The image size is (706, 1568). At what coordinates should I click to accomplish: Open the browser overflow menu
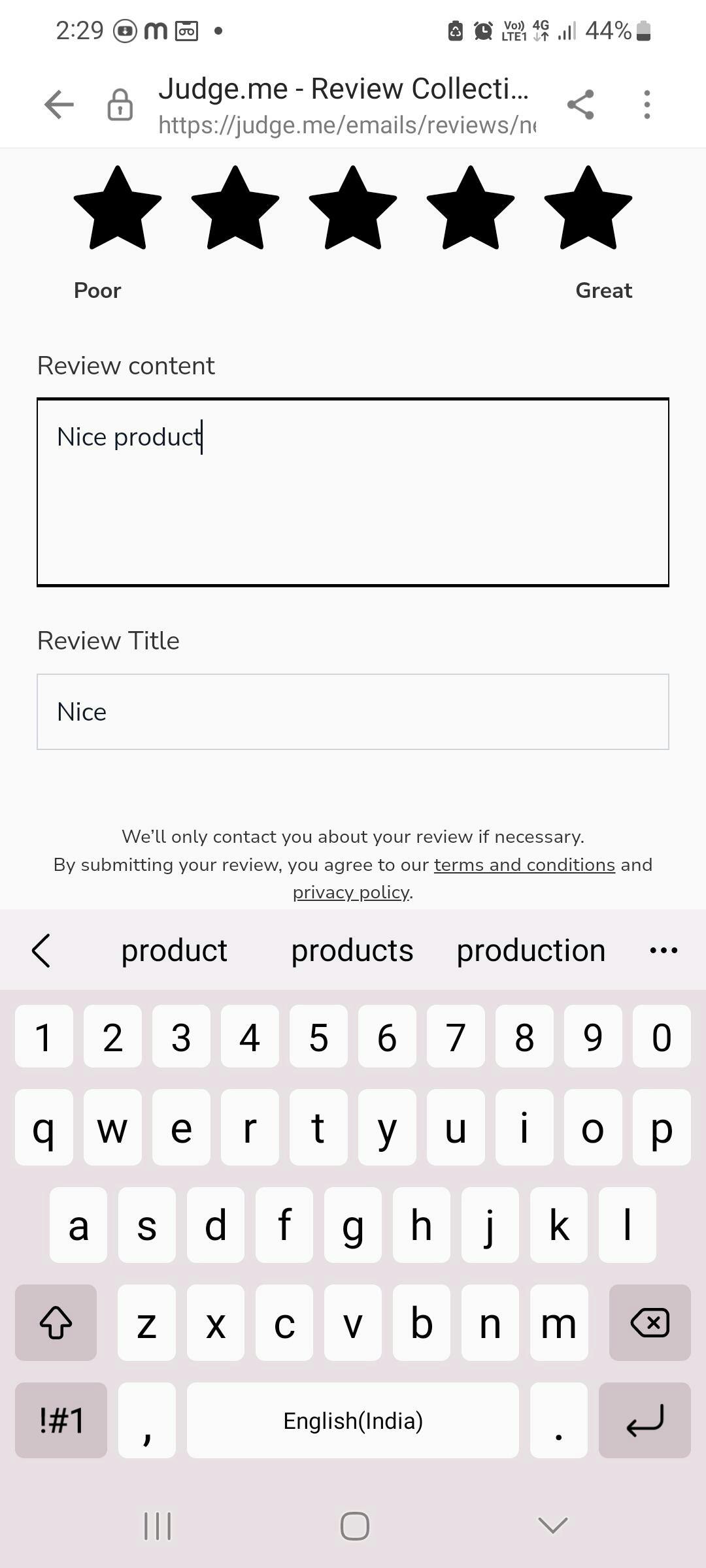click(x=647, y=105)
